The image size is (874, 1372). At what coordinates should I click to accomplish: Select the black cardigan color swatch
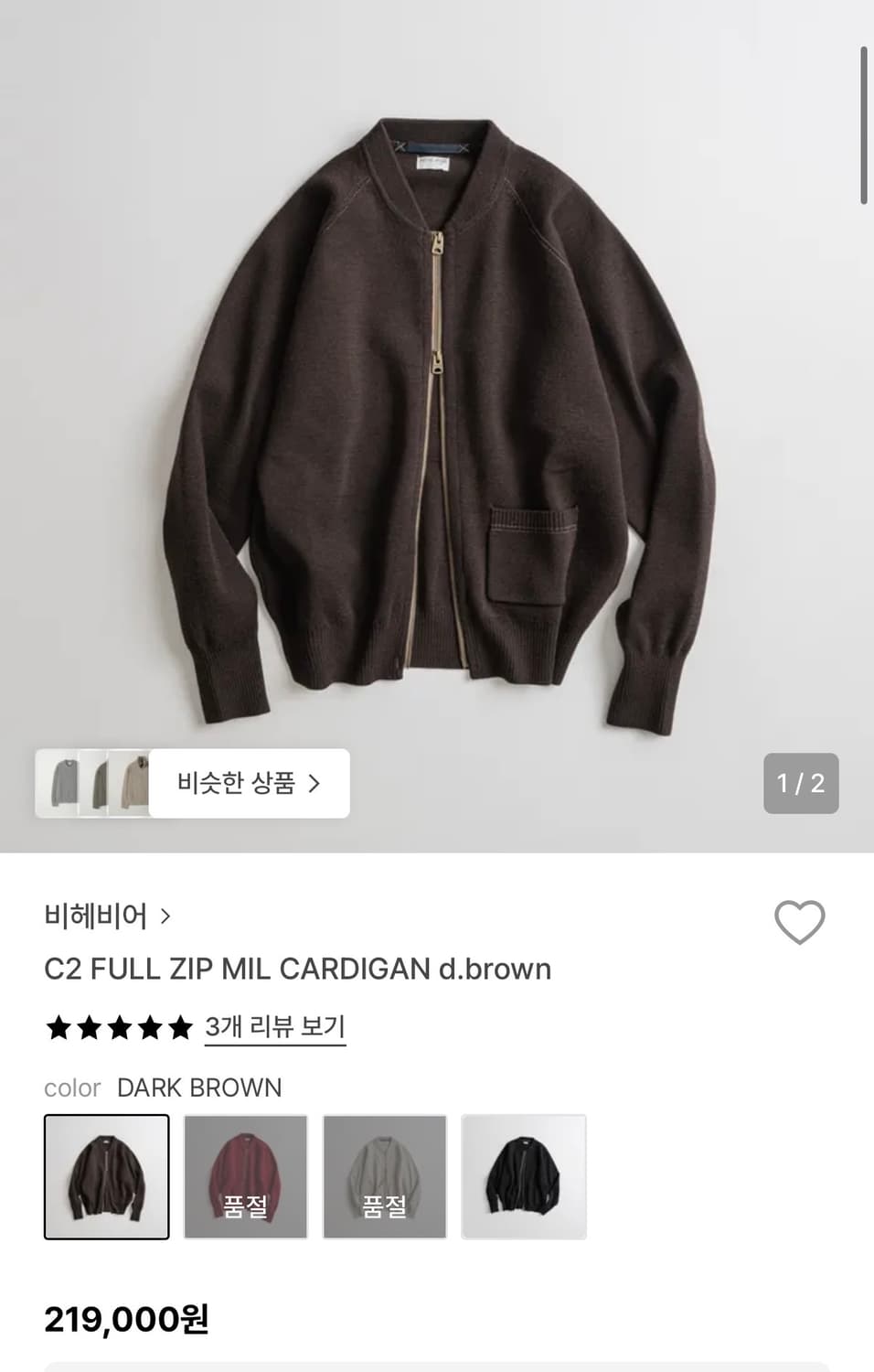(524, 1176)
